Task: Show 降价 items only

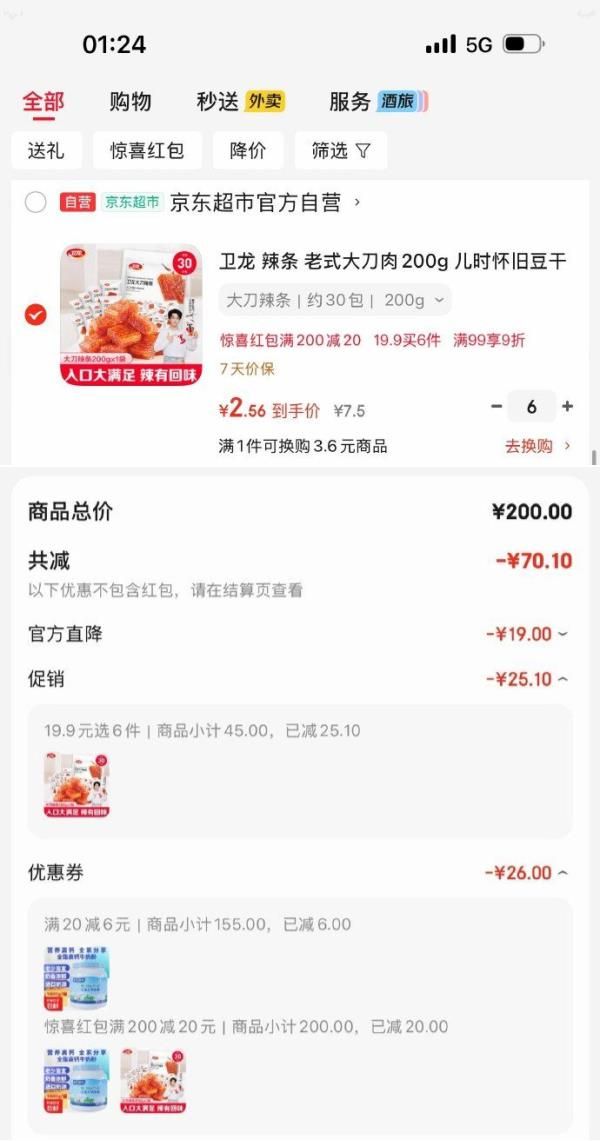Action: point(248,151)
